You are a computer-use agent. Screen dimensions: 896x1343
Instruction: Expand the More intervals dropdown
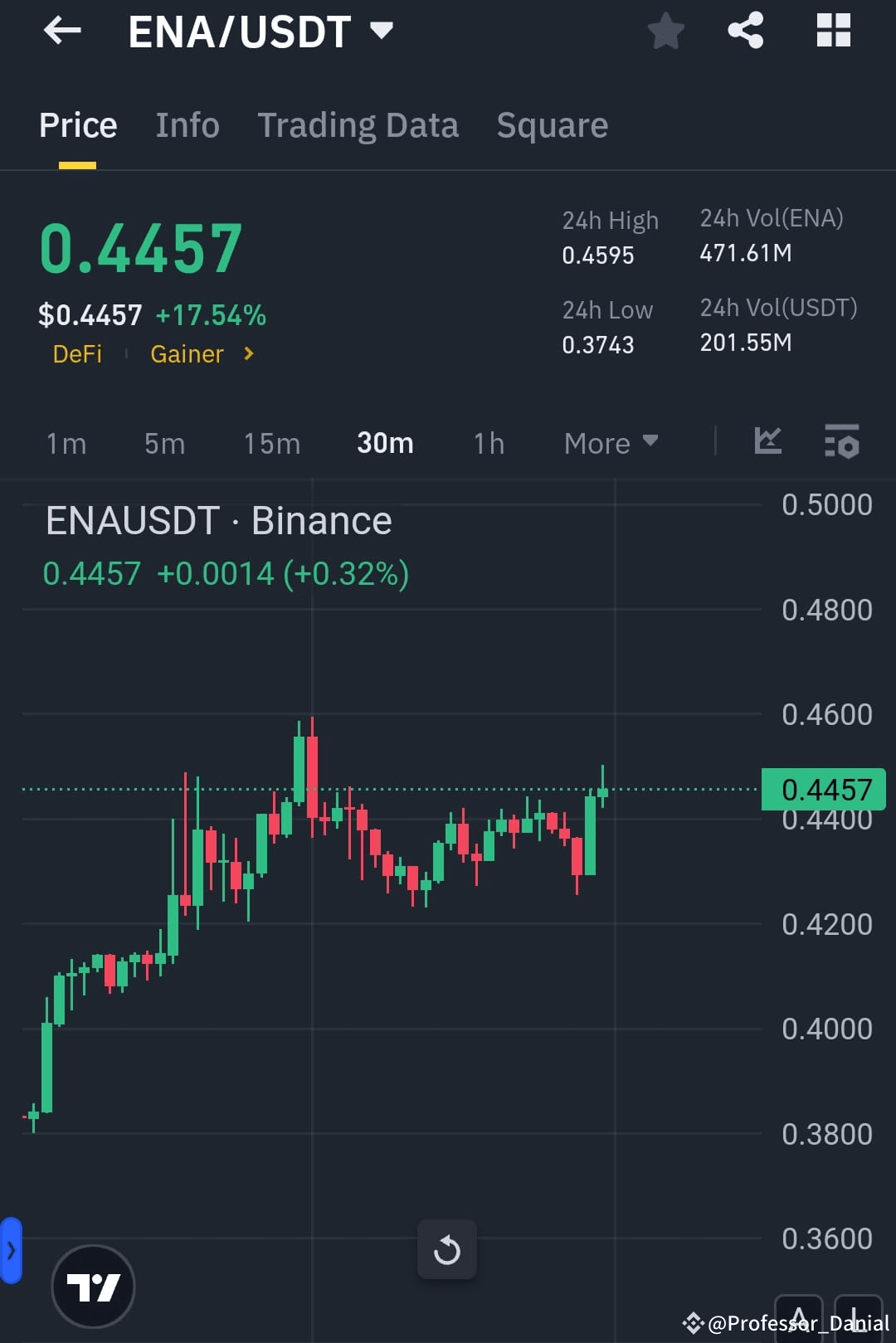point(610,443)
